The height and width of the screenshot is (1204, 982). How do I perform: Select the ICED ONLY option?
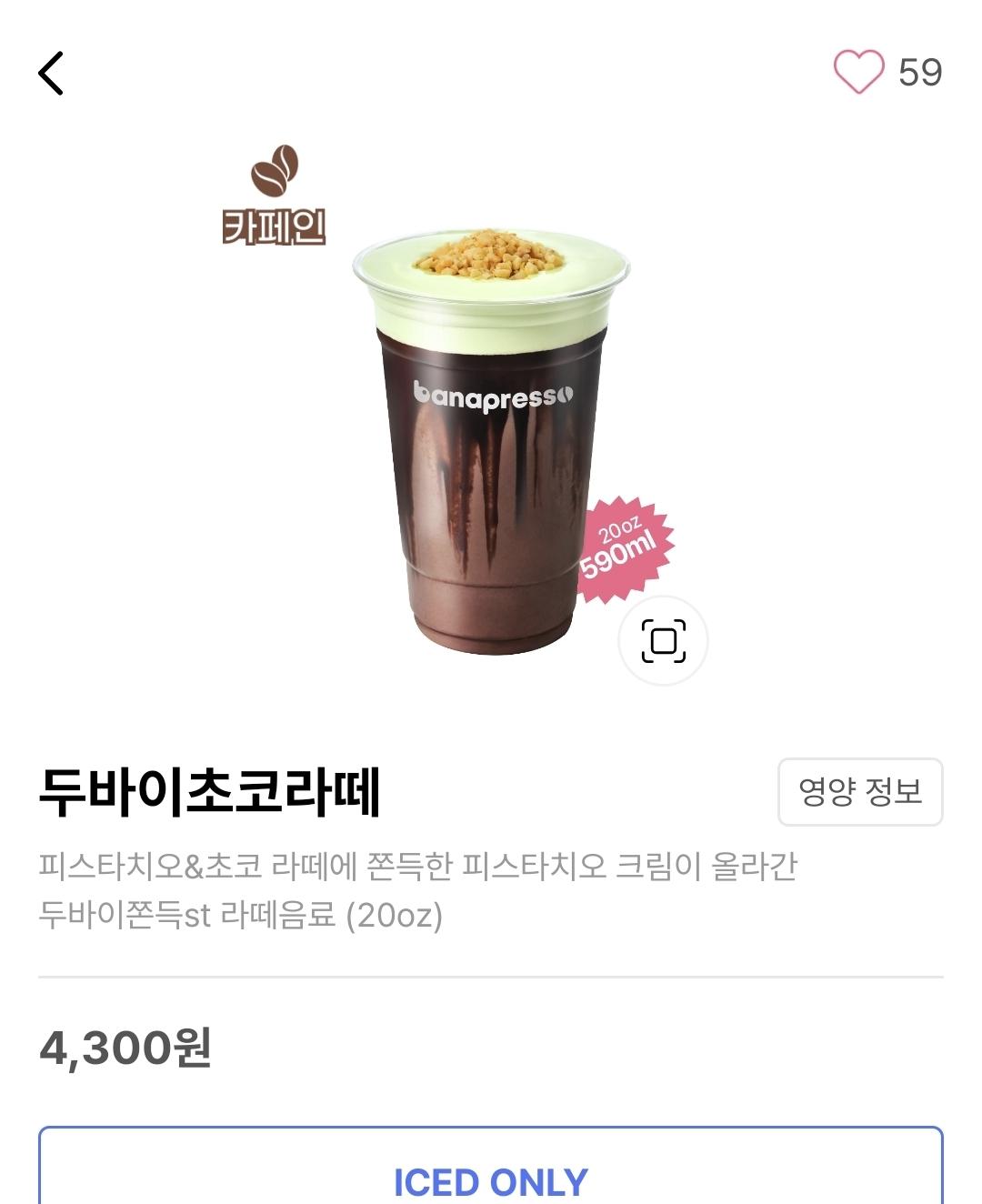(x=491, y=1179)
